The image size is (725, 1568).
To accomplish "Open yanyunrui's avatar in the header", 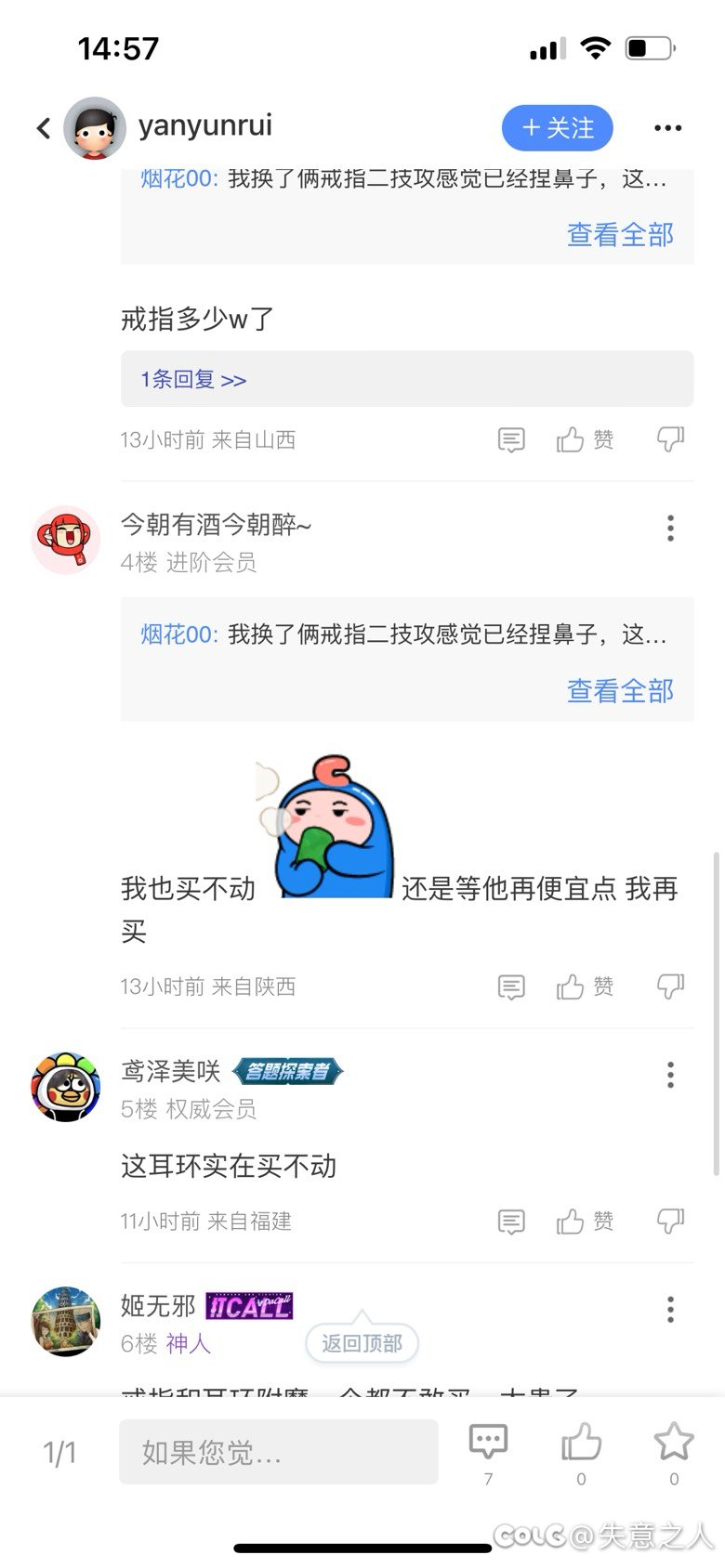I will coord(95,128).
